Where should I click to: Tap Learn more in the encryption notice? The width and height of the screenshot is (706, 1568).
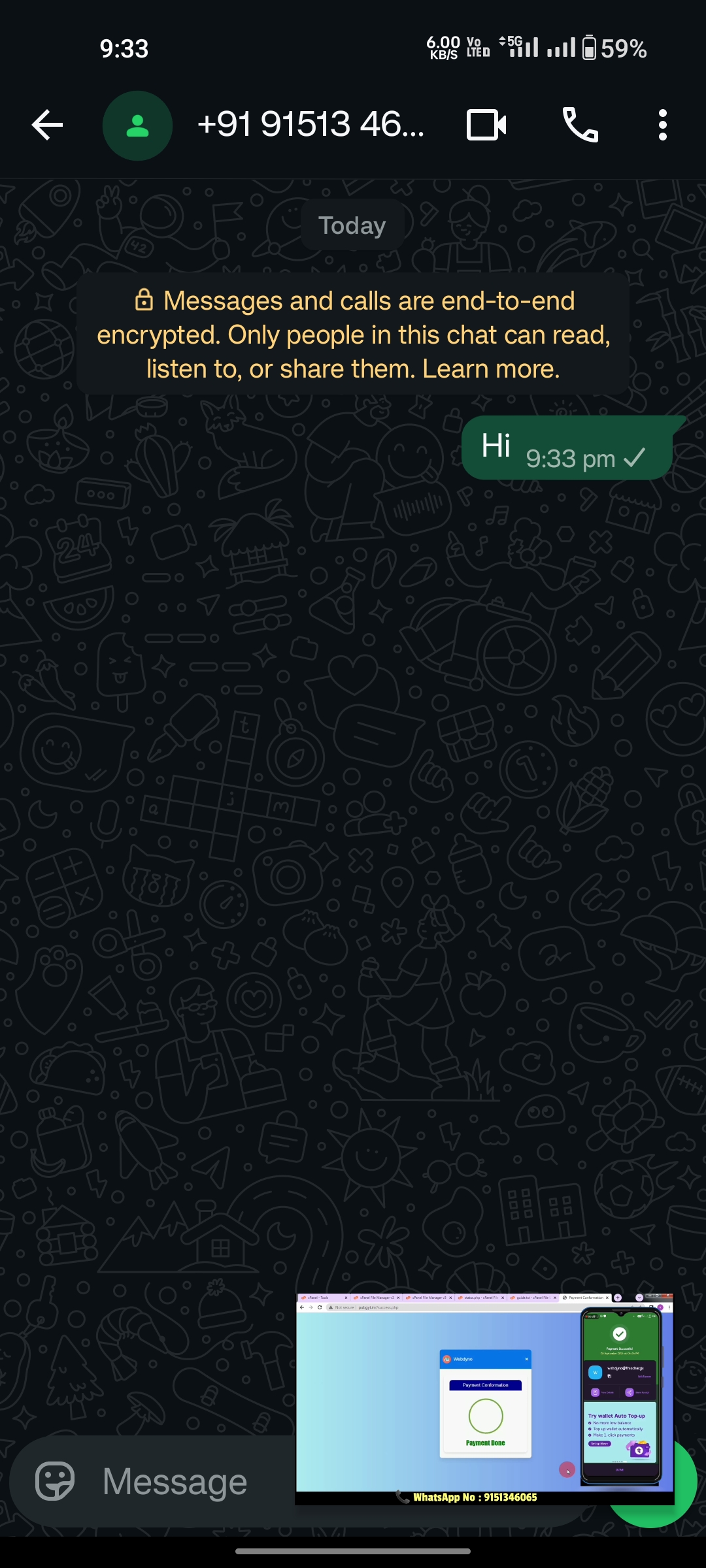490,369
